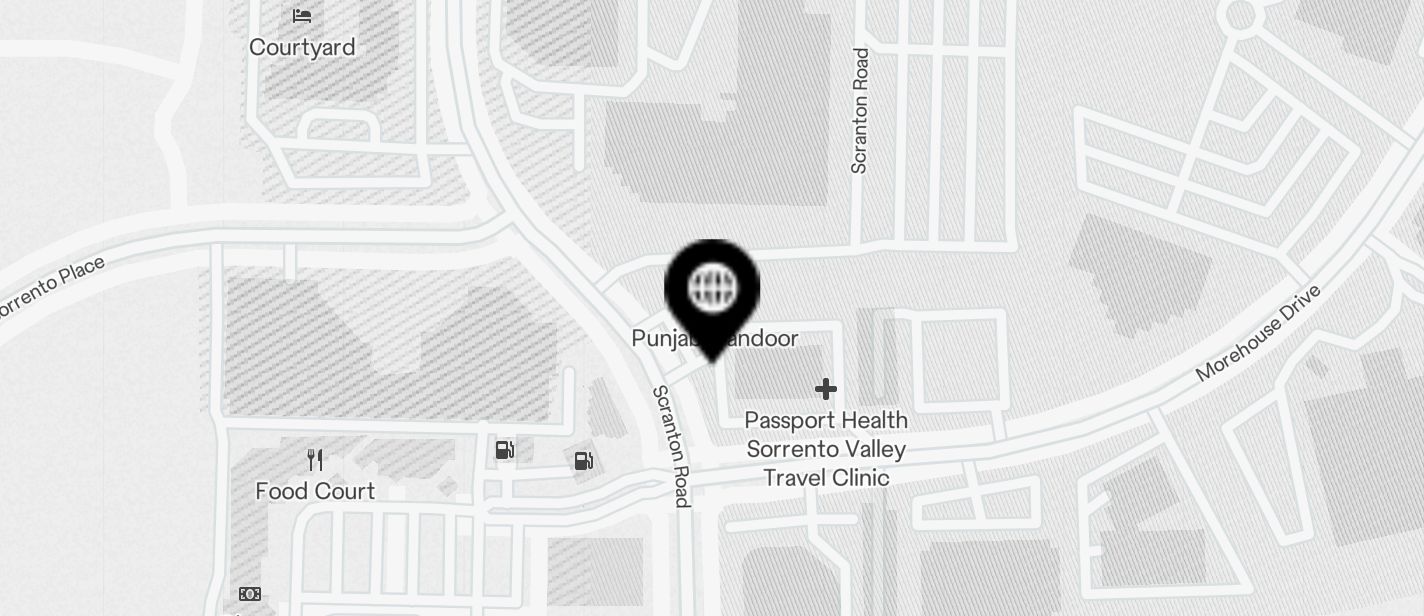The height and width of the screenshot is (616, 1424).
Task: Tap the black globe location pin
Action: [712, 289]
